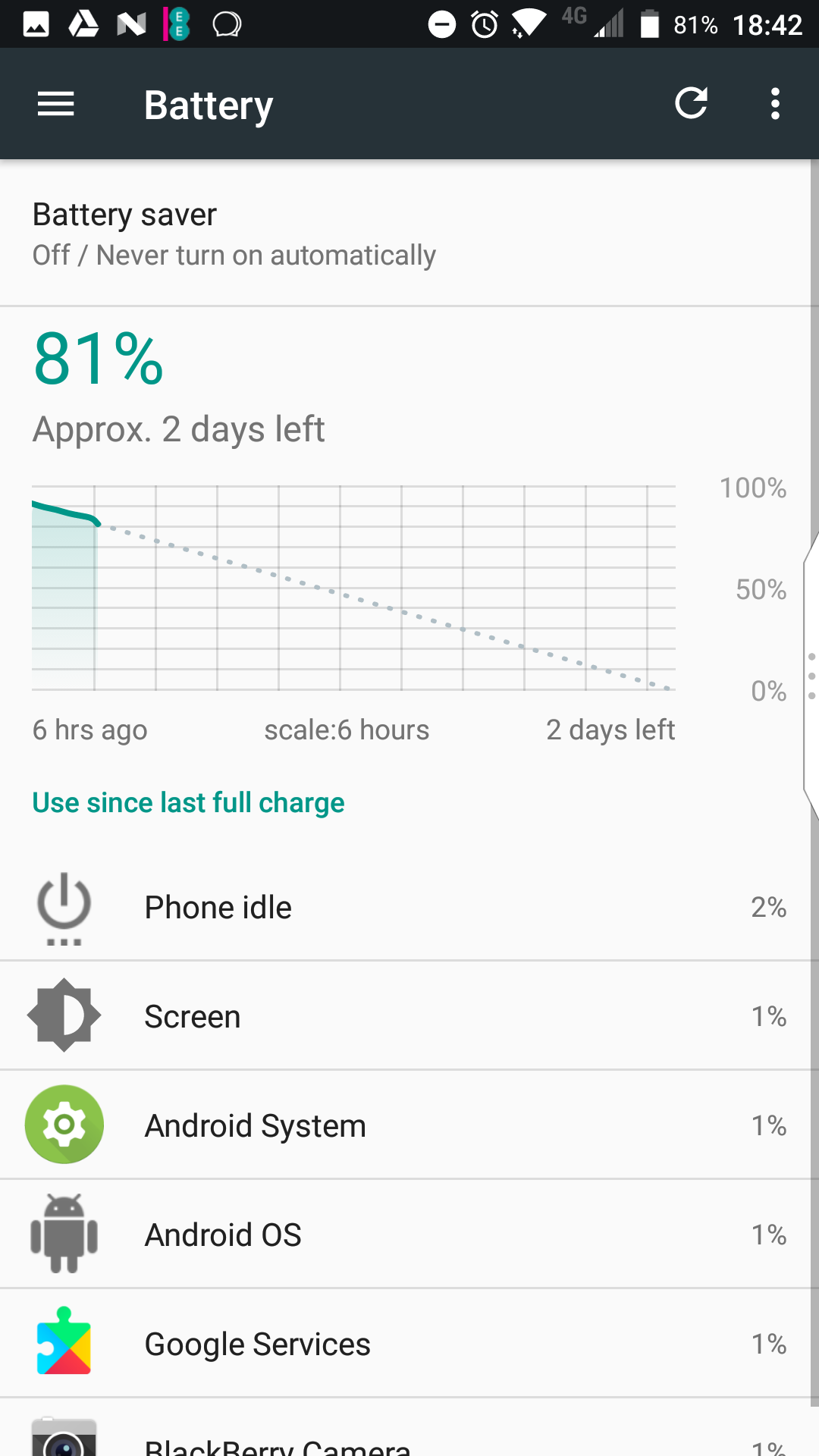Screen dimensions: 819x1456
Task: Open the overflow menu
Action: (775, 104)
